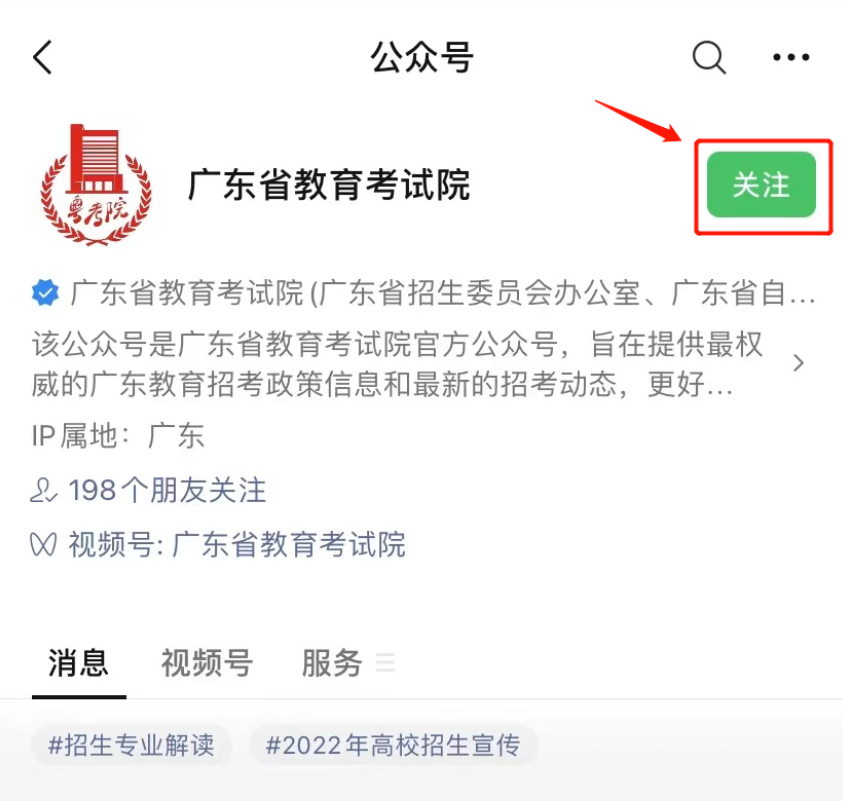Open search in the top bar
Viewport: 843px width, 801px height.
point(709,58)
